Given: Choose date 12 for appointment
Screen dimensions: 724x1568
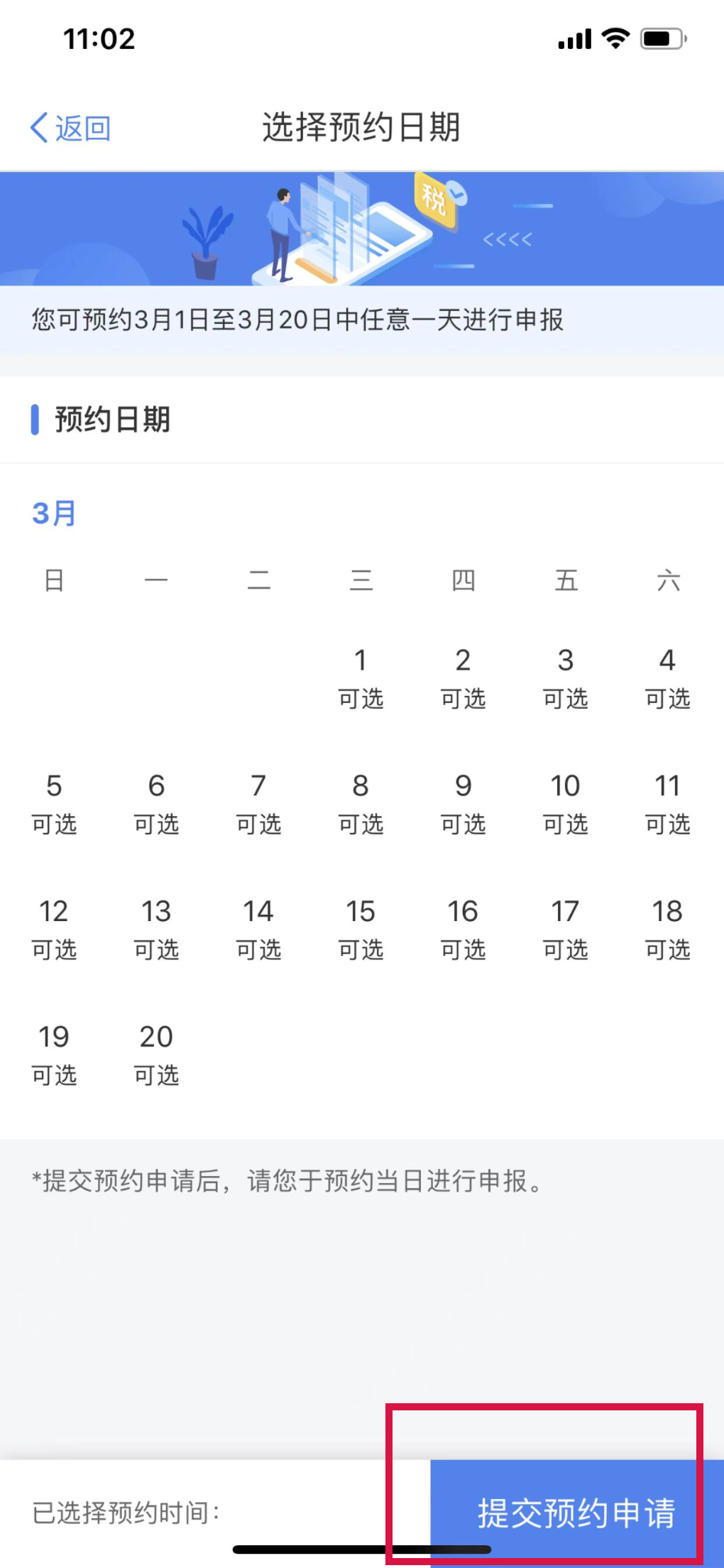Looking at the screenshot, I should tap(54, 929).
